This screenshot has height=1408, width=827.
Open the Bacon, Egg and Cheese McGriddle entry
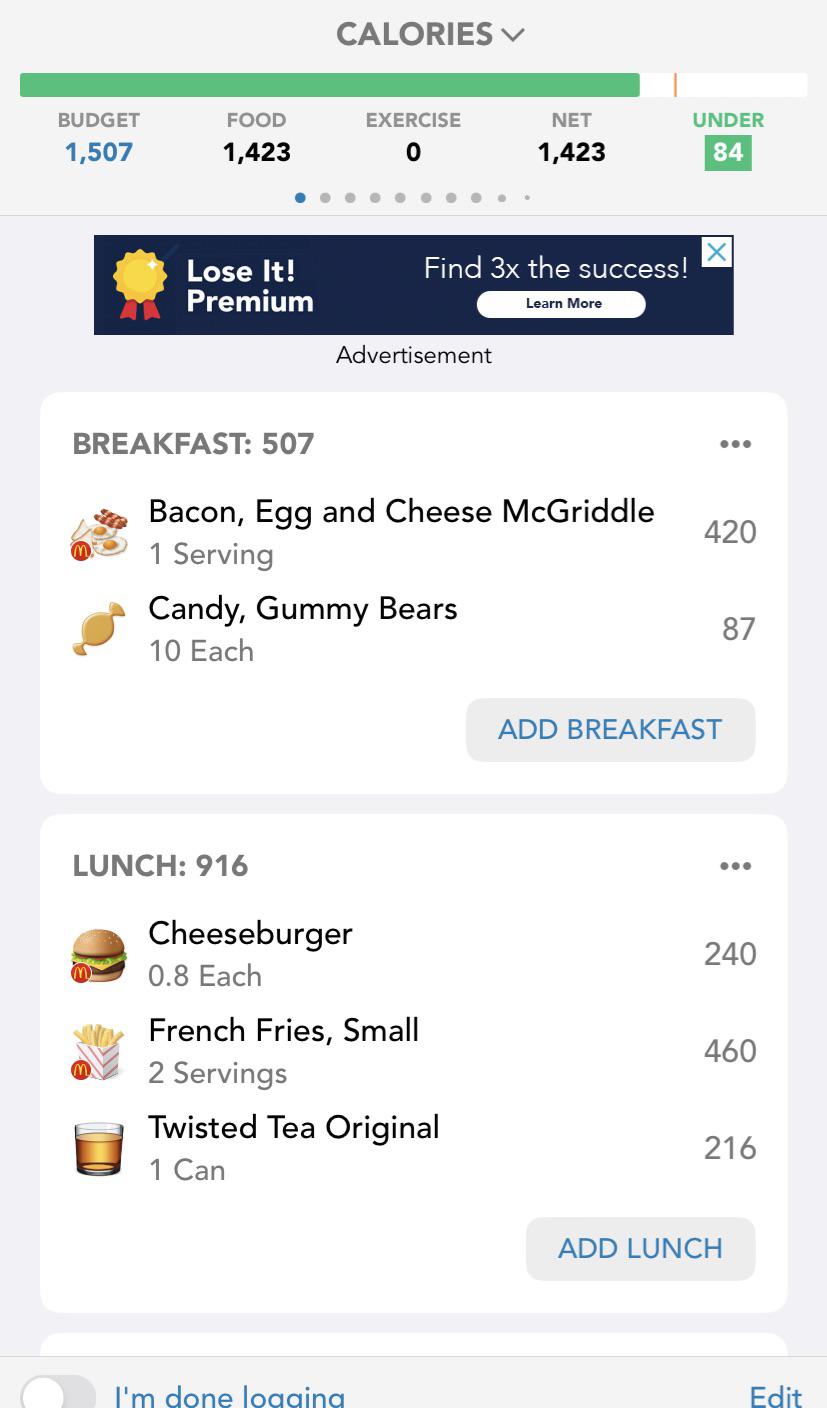(413, 531)
